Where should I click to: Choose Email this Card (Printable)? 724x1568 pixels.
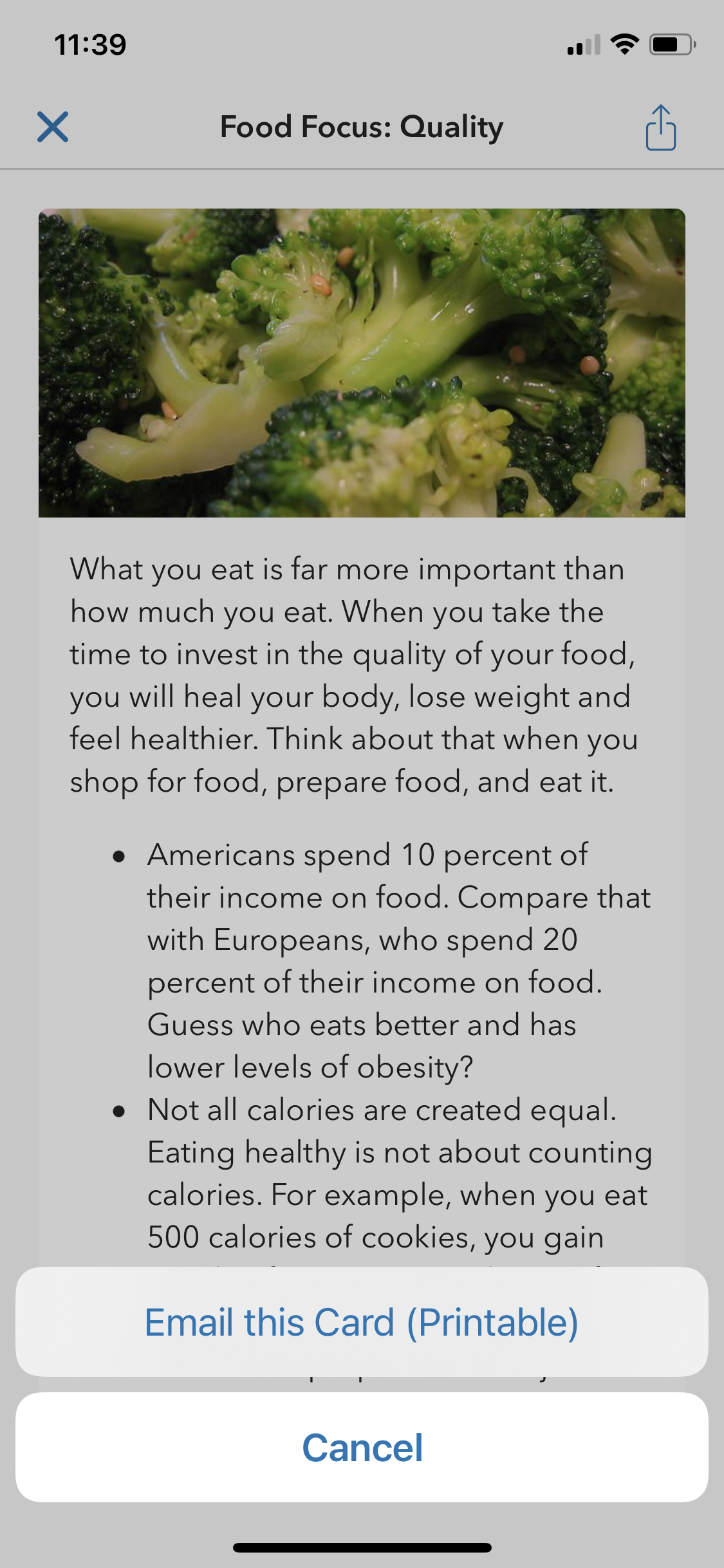(x=362, y=1321)
